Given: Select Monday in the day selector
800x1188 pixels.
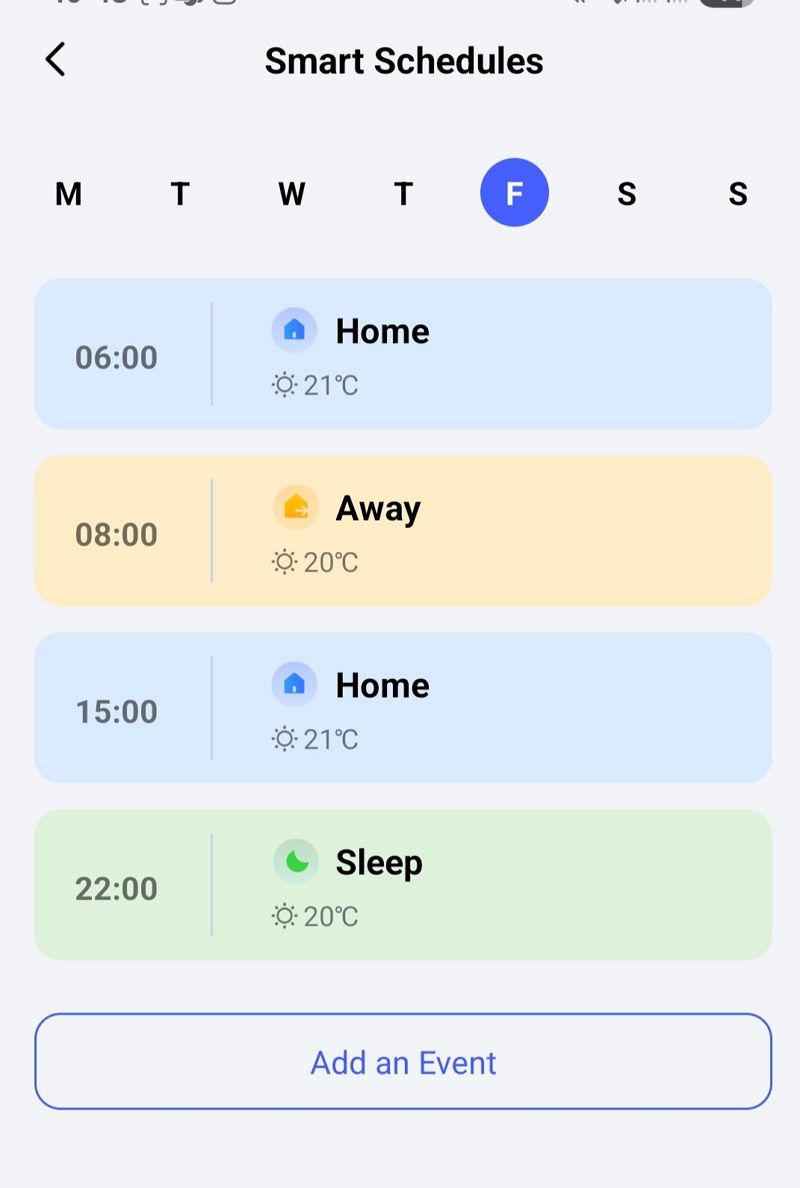Looking at the screenshot, I should 68,193.
